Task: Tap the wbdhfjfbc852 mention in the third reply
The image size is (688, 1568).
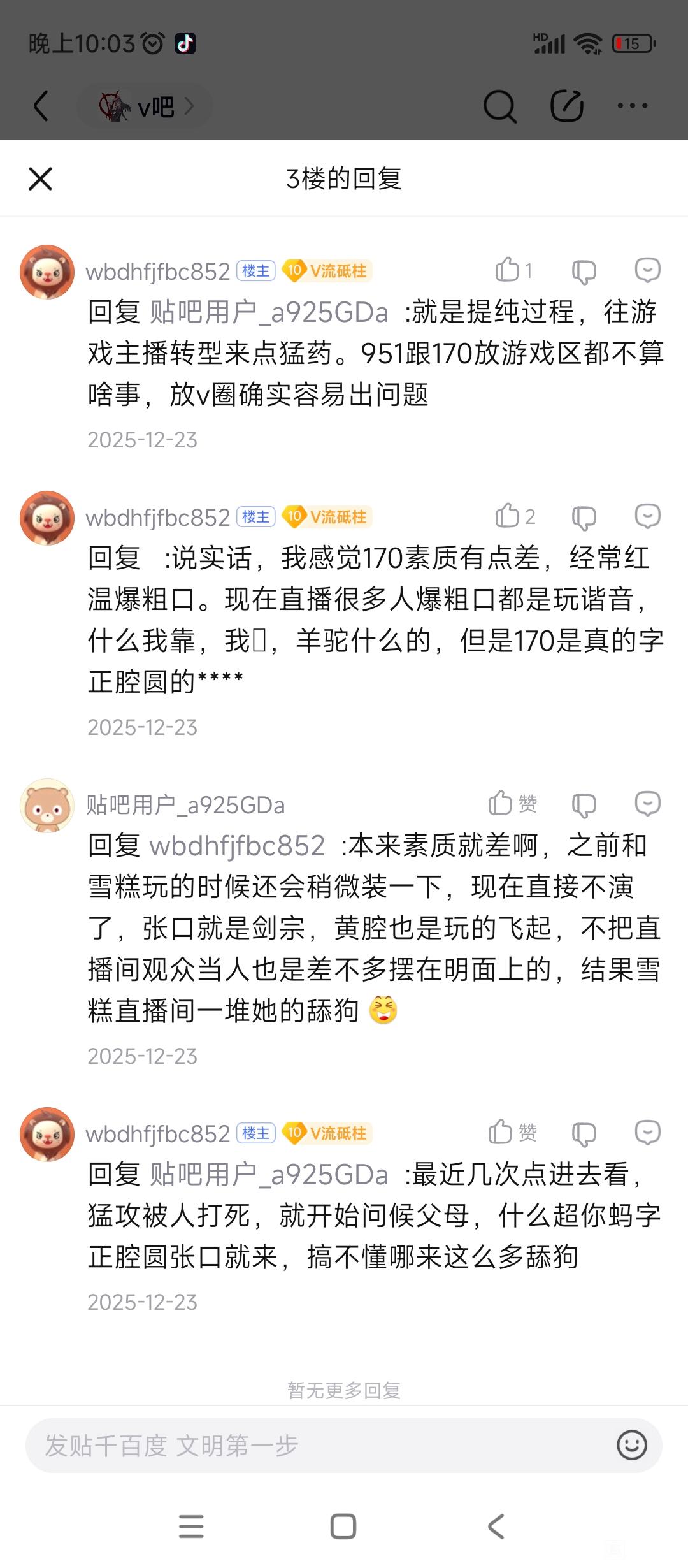Action: tap(237, 846)
